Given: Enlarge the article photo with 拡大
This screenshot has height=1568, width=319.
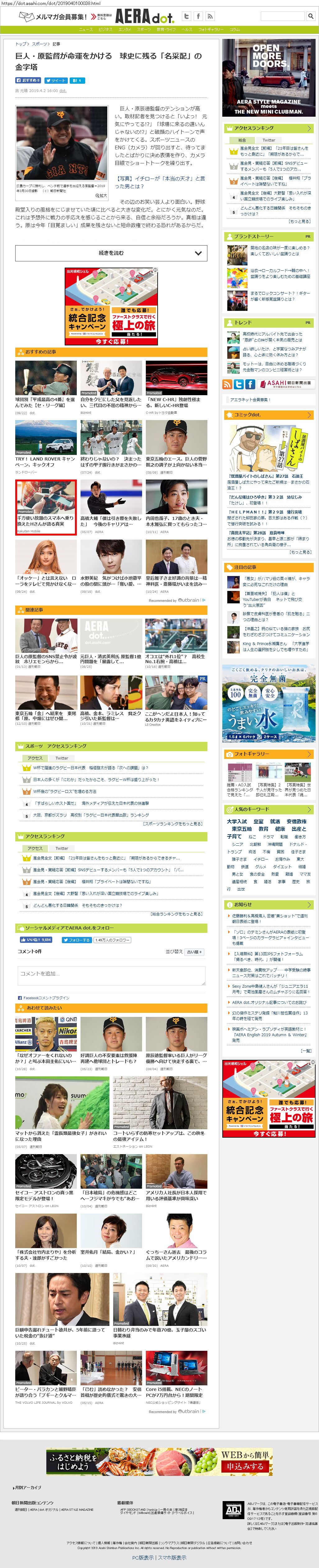Looking at the screenshot, I should [x=101, y=196].
